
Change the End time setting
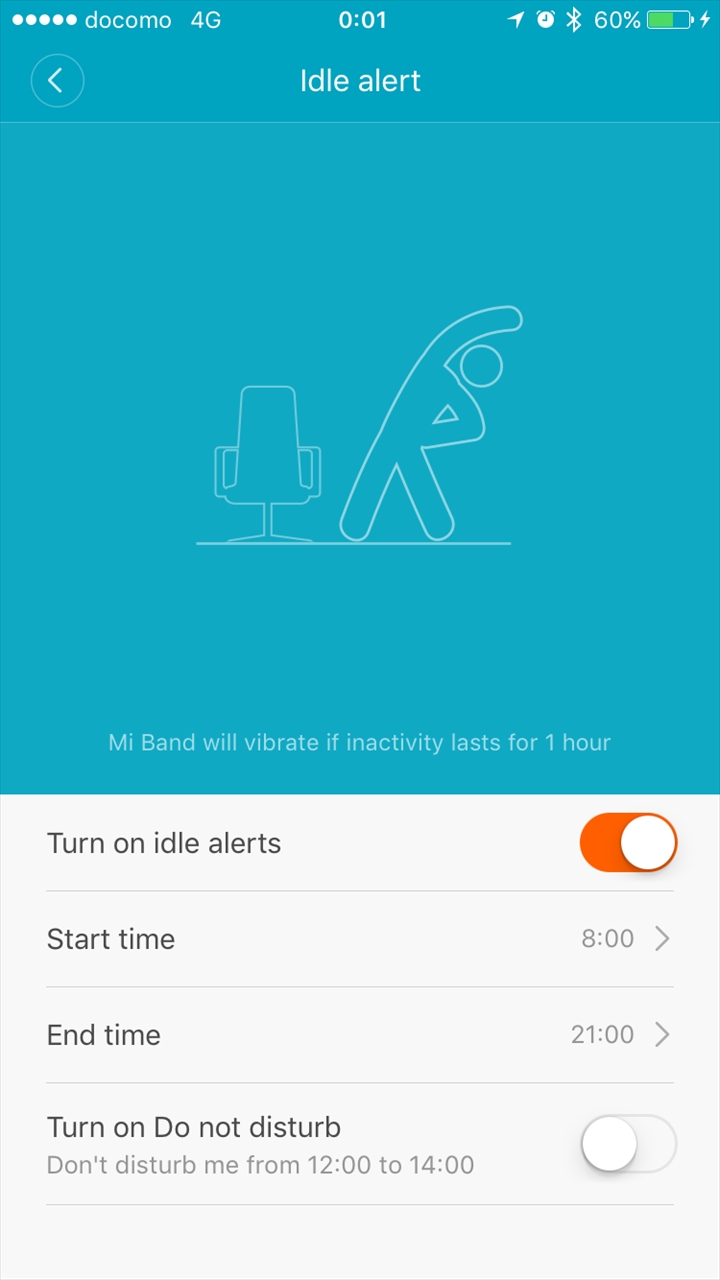(360, 1034)
